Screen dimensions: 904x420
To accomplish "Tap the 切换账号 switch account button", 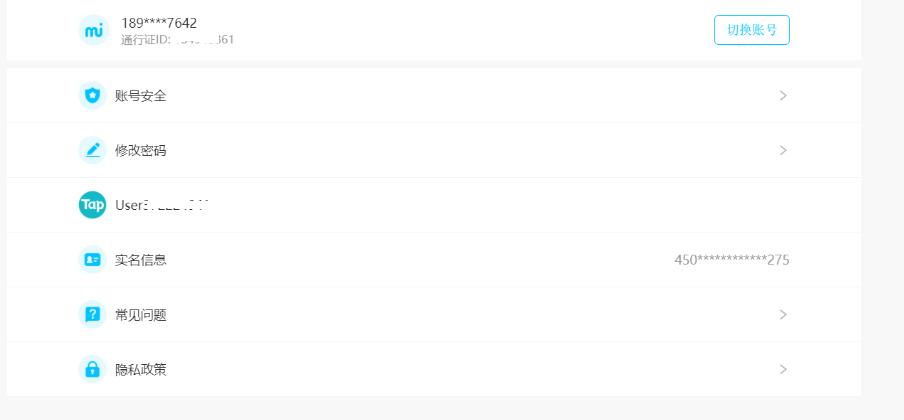I will (751, 30).
